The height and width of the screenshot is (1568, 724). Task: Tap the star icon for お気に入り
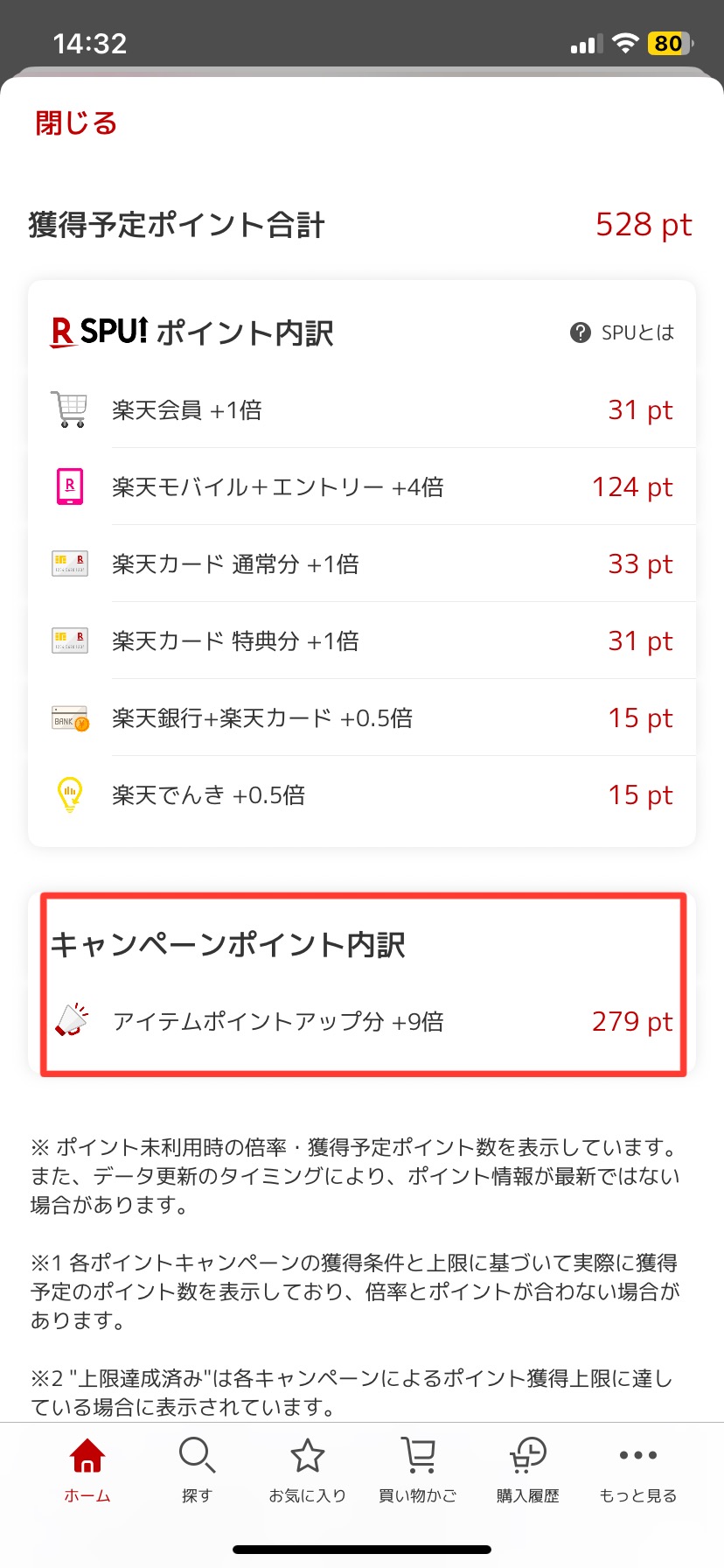(308, 1470)
